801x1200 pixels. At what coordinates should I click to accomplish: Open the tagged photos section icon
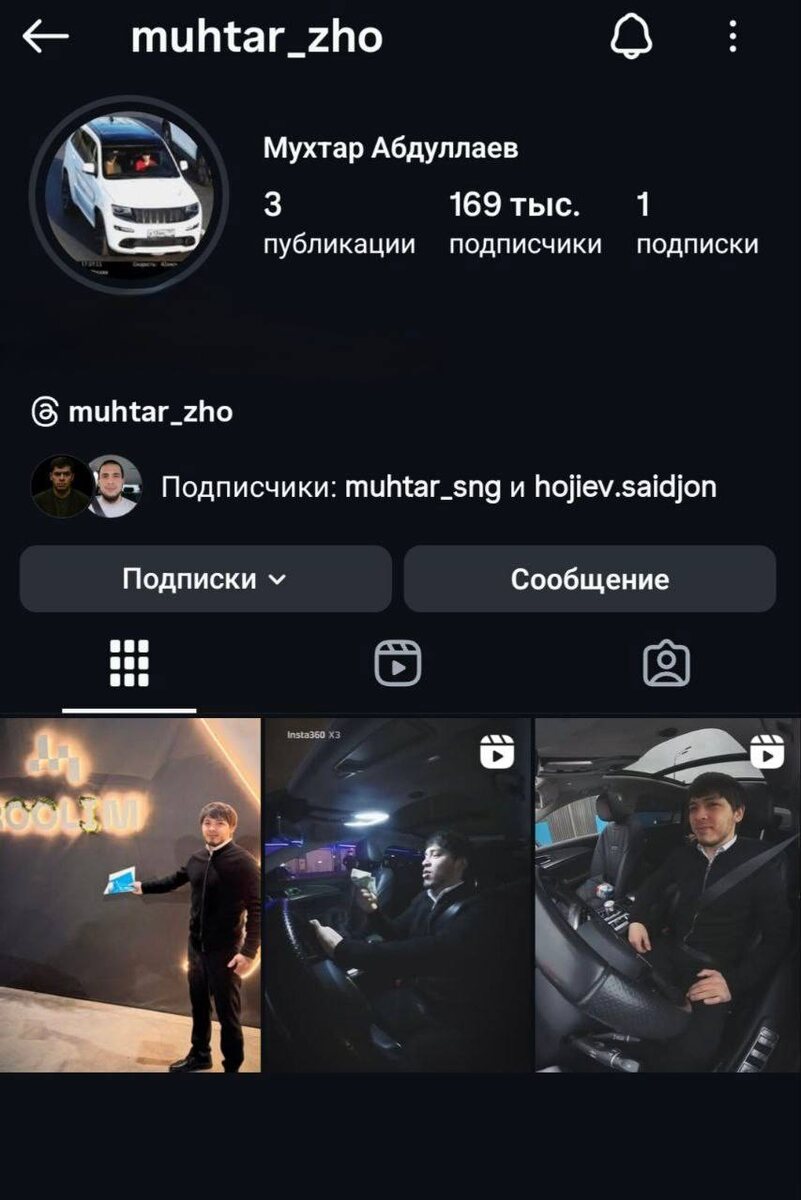tap(668, 661)
